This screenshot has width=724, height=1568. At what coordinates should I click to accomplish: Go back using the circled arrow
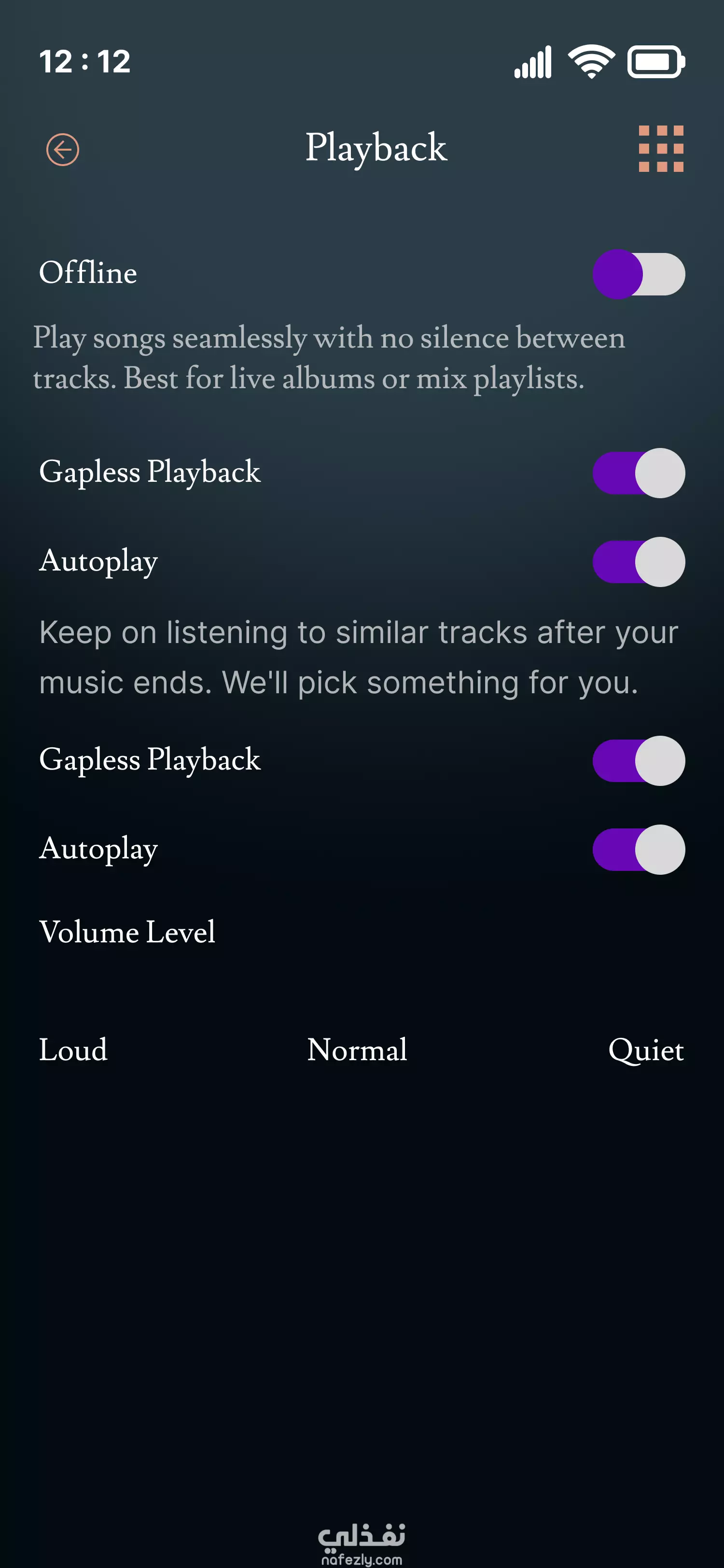[x=63, y=149]
